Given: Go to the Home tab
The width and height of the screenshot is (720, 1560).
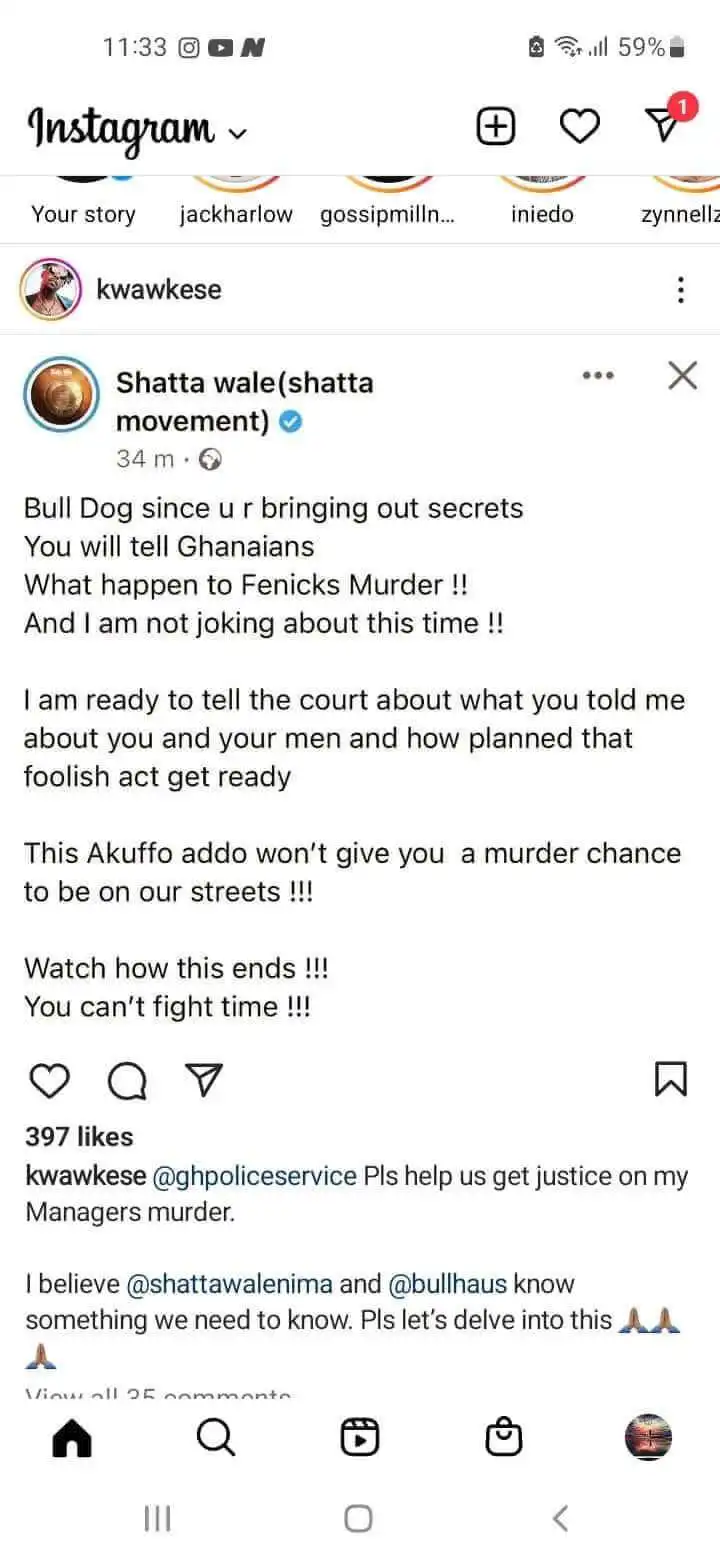Looking at the screenshot, I should click(x=71, y=1438).
